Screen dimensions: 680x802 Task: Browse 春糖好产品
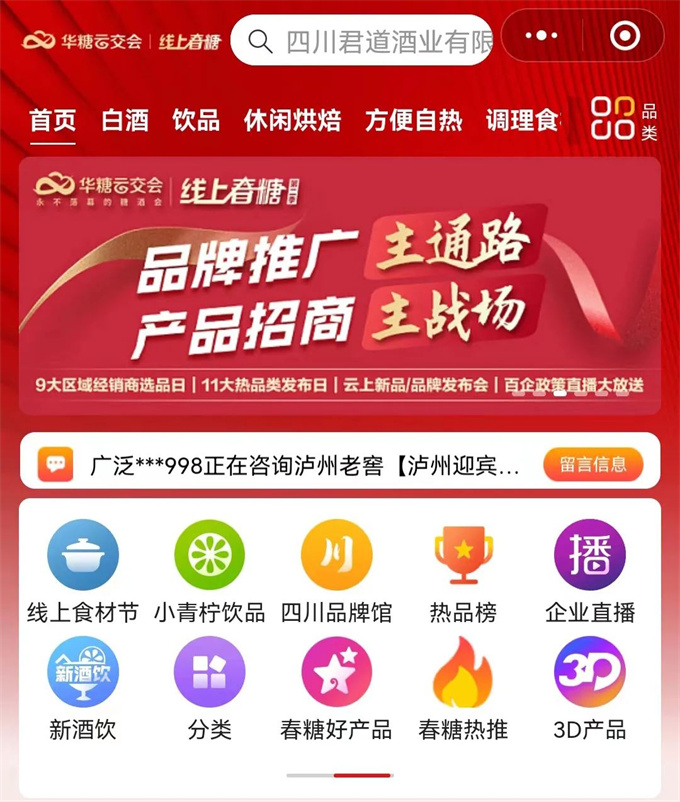[x=336, y=689]
